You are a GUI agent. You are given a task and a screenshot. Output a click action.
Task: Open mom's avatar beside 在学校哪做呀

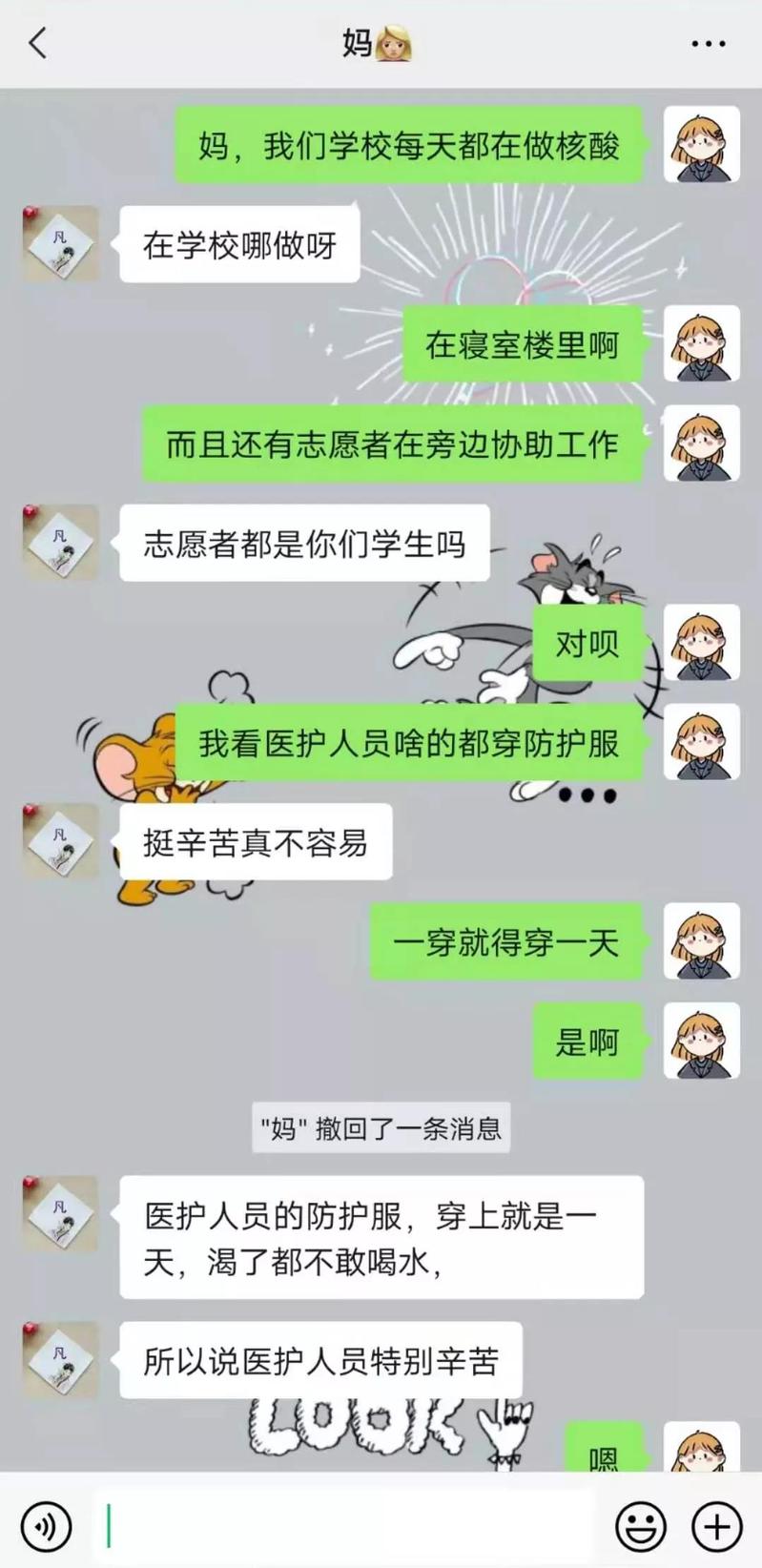tap(61, 243)
